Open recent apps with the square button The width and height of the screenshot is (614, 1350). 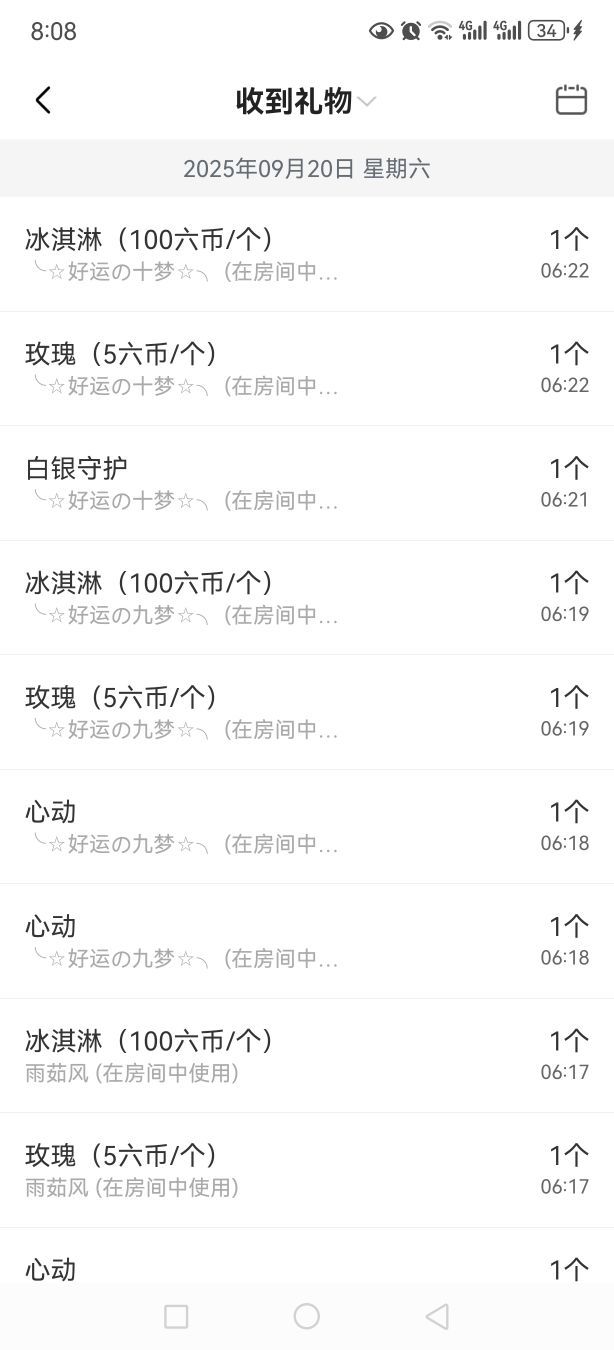pyautogui.click(x=176, y=1316)
